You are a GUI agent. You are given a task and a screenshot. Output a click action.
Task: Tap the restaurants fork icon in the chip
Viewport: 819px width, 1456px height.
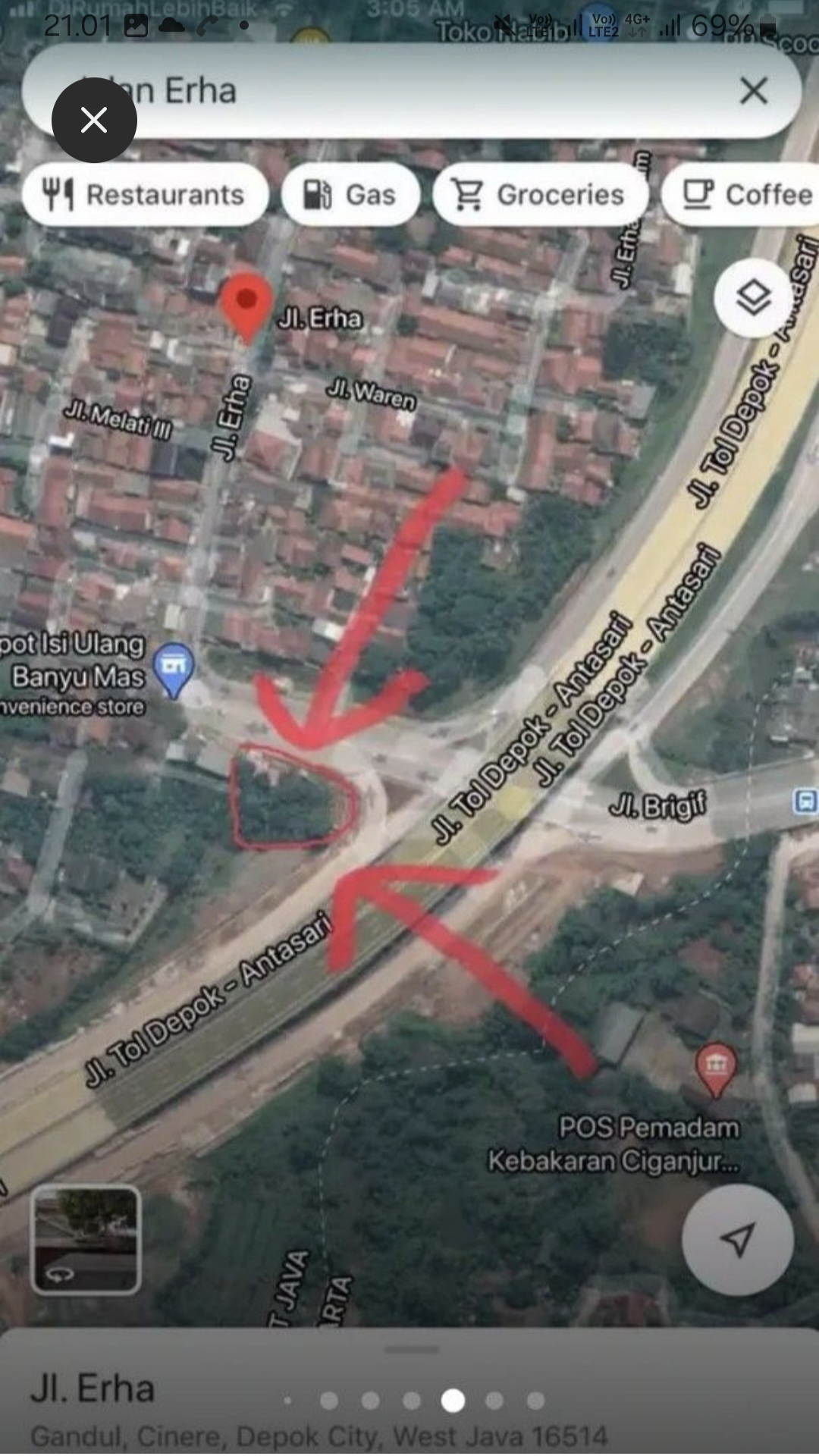click(58, 195)
